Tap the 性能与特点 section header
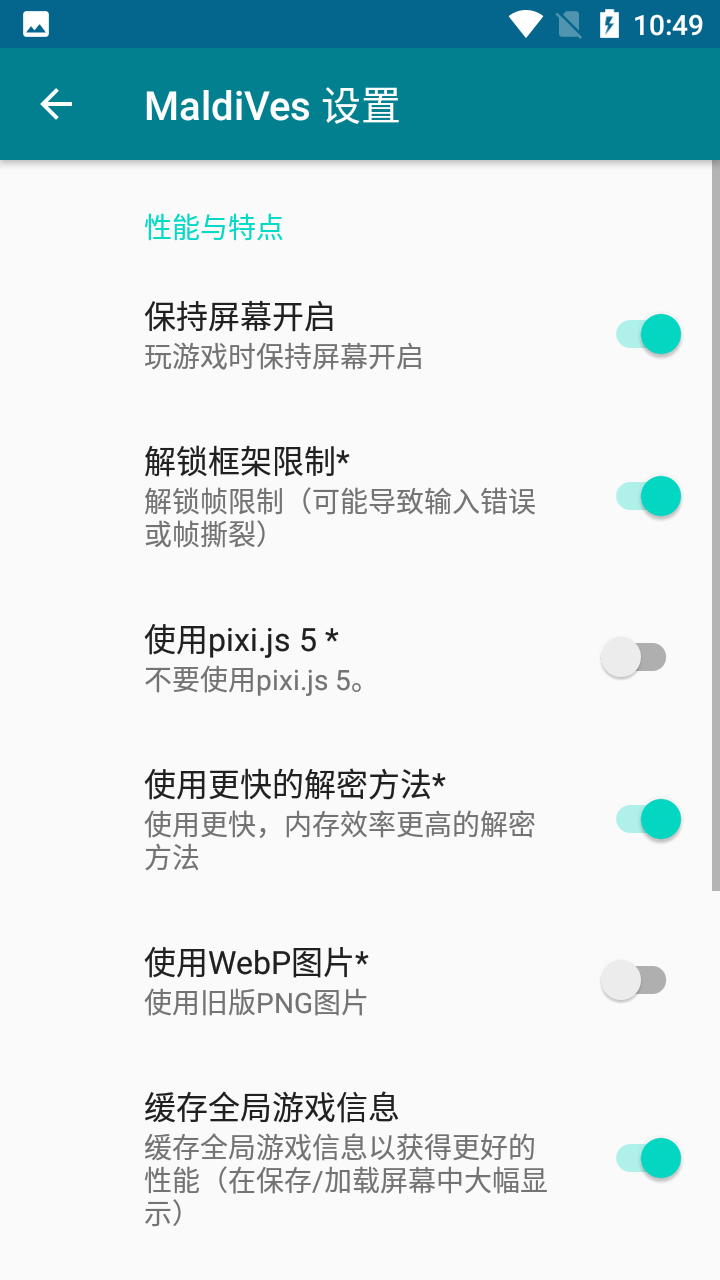The image size is (720, 1280). tap(213, 229)
